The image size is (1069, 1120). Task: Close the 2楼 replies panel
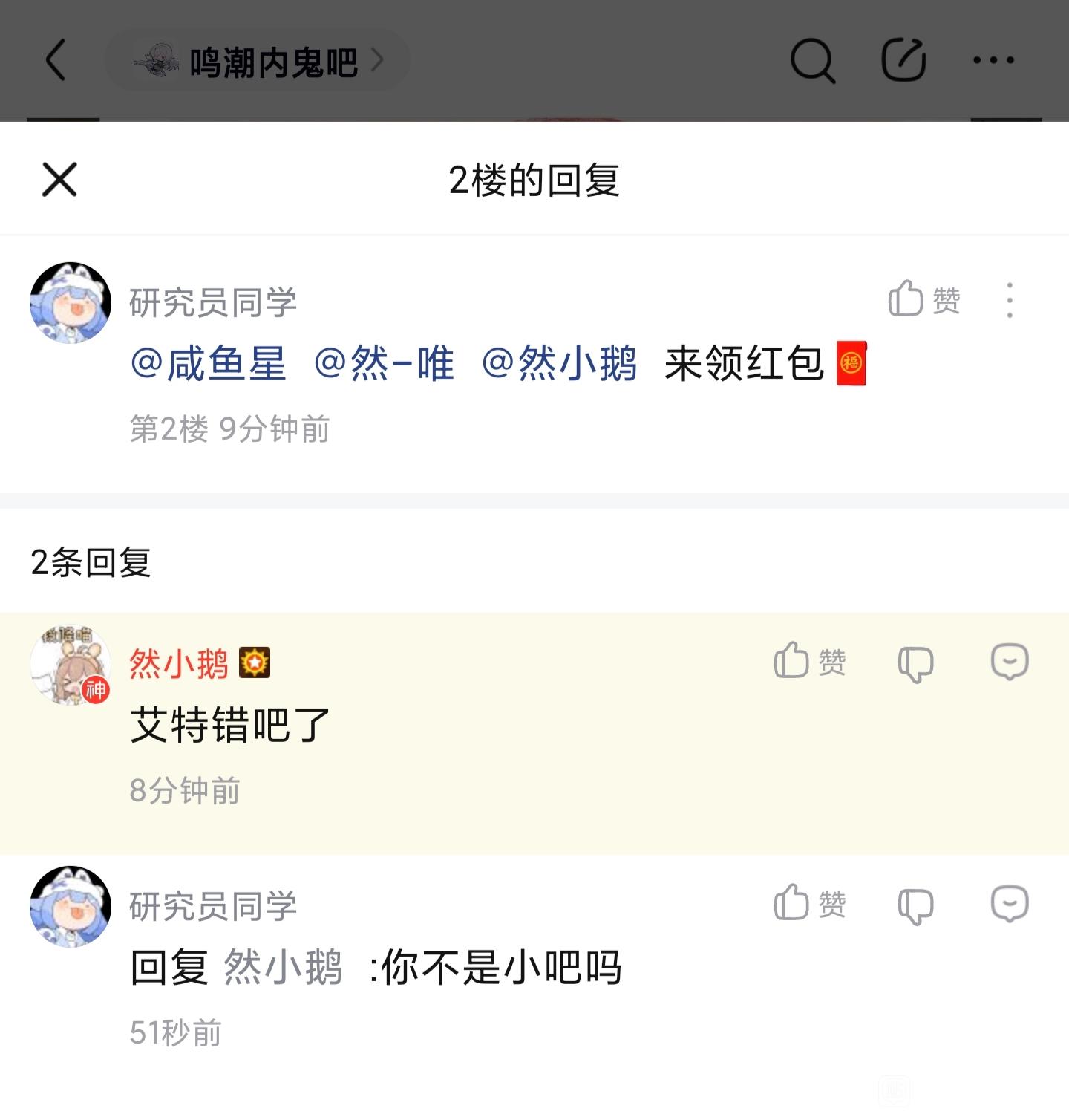[x=59, y=180]
